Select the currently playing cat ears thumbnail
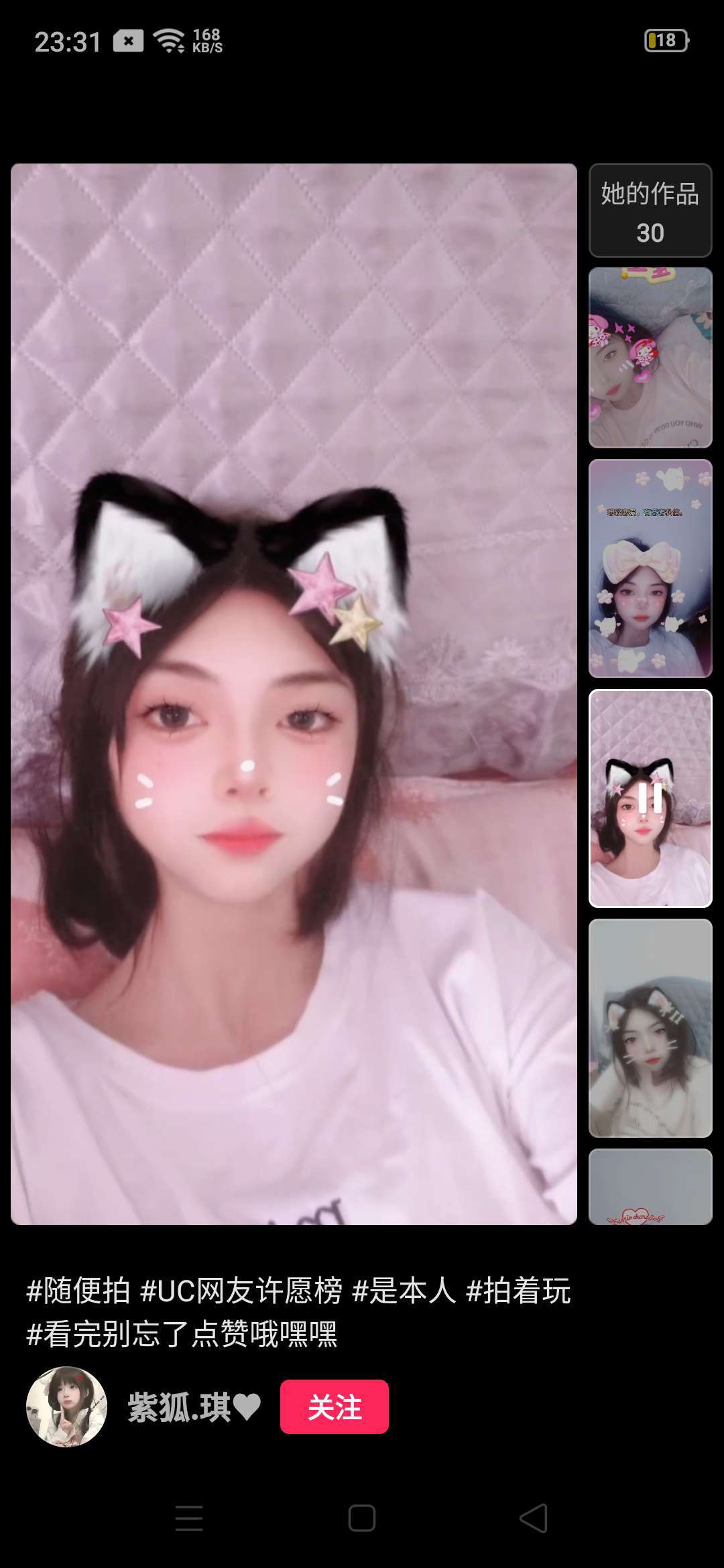This screenshot has width=724, height=1568. click(x=650, y=797)
